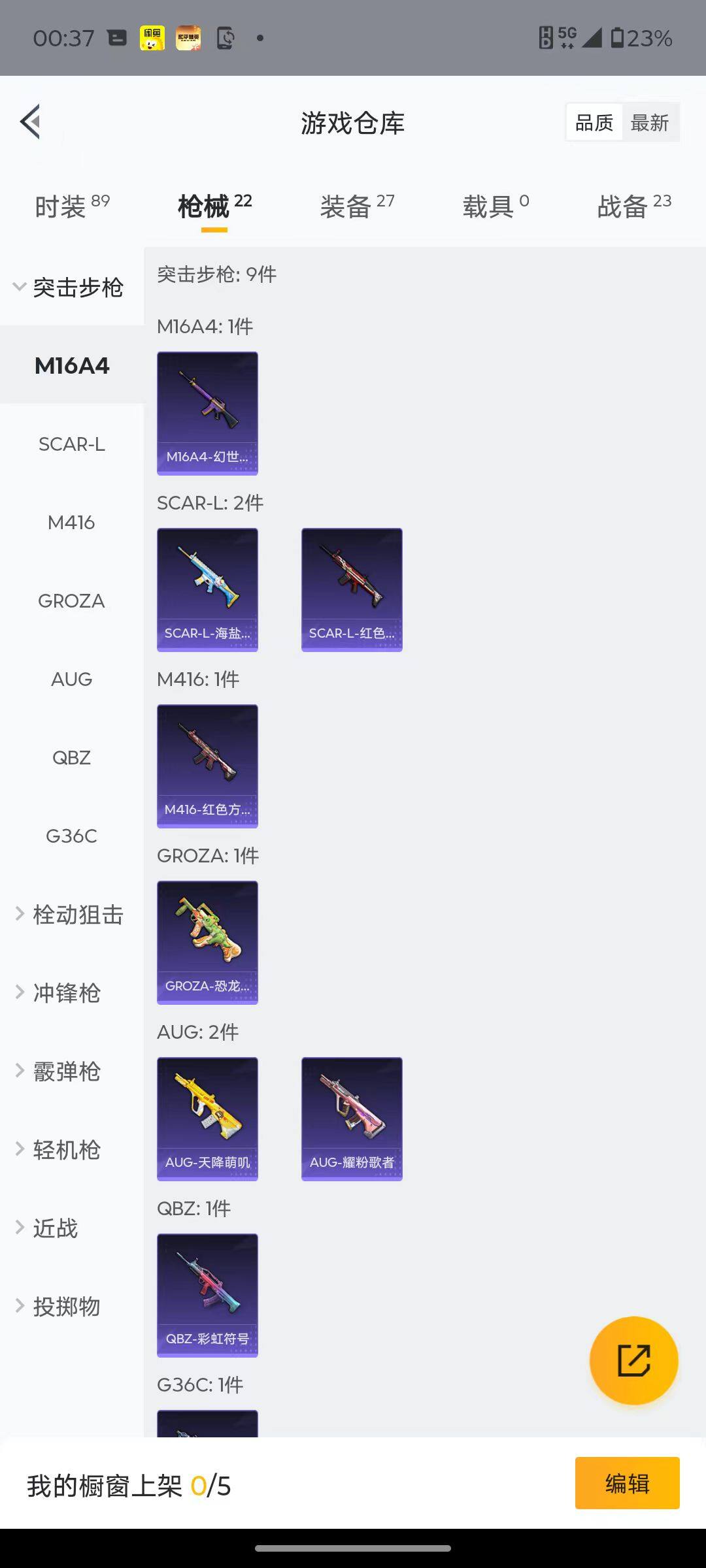Jump to GROZA in the sidebar
The image size is (706, 1568).
click(72, 601)
